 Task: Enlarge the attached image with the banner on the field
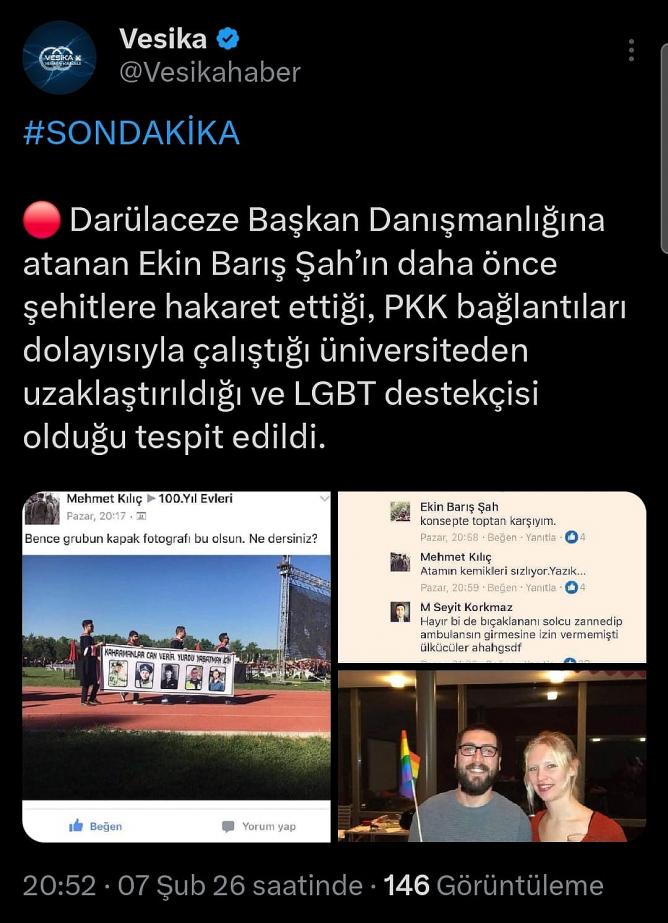click(177, 666)
